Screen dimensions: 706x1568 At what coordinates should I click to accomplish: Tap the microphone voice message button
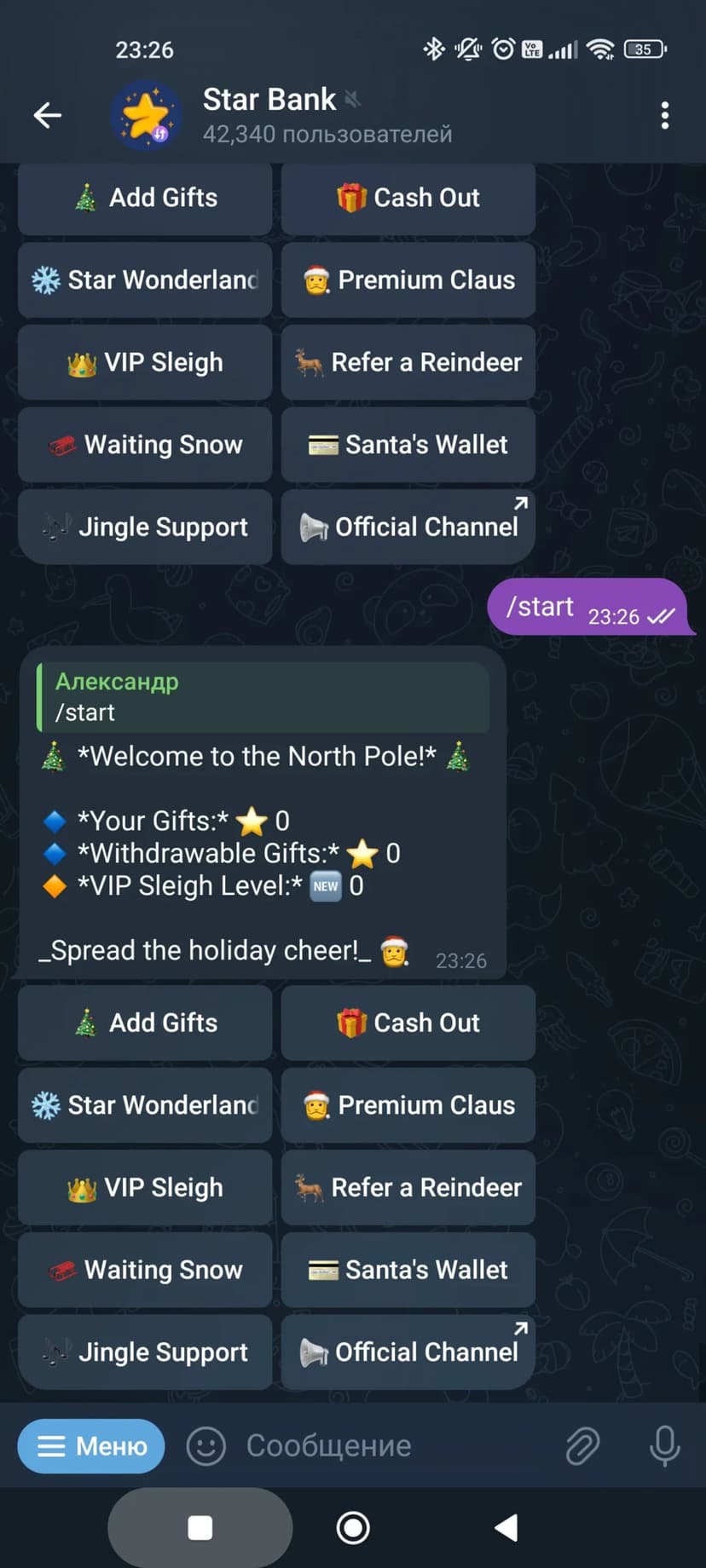(664, 1446)
